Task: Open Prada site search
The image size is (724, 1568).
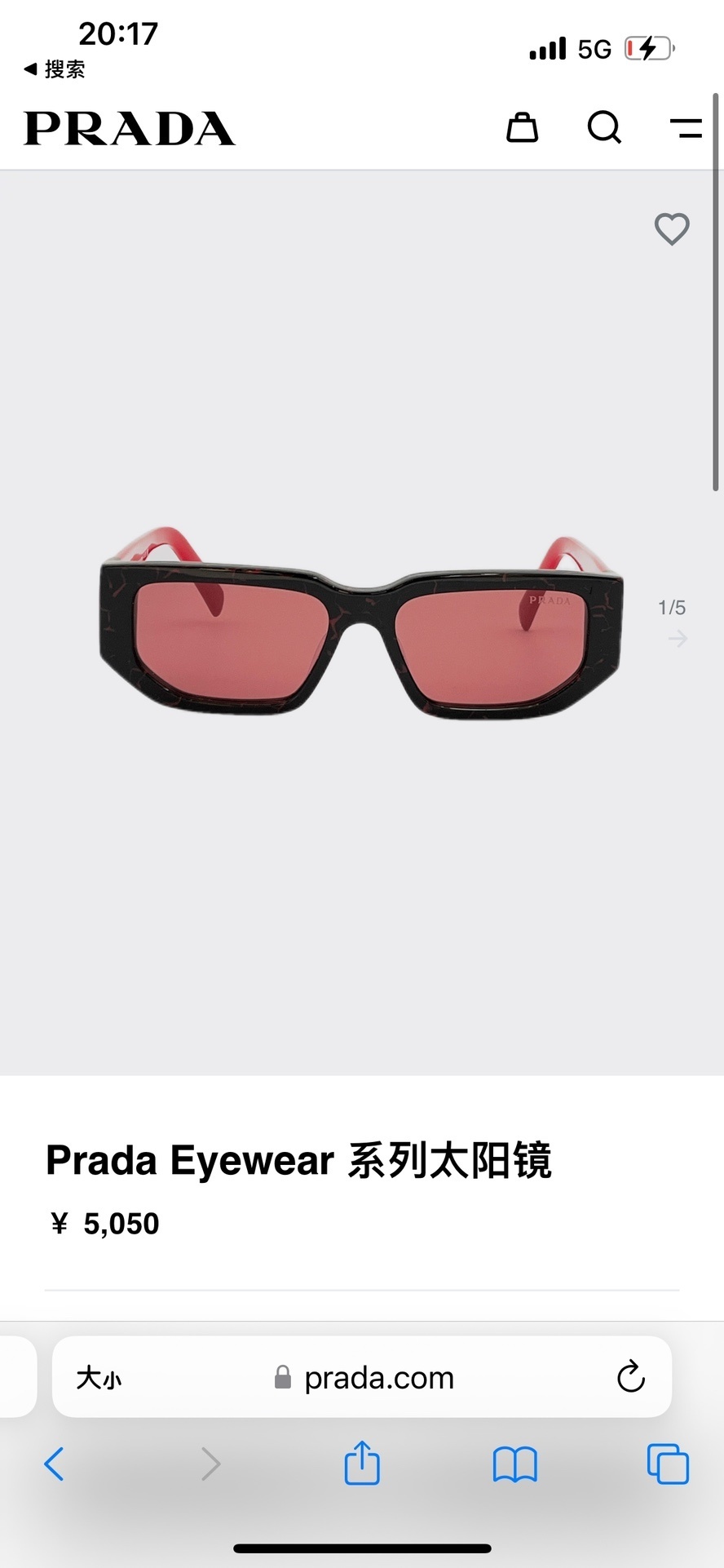Action: pyautogui.click(x=604, y=128)
